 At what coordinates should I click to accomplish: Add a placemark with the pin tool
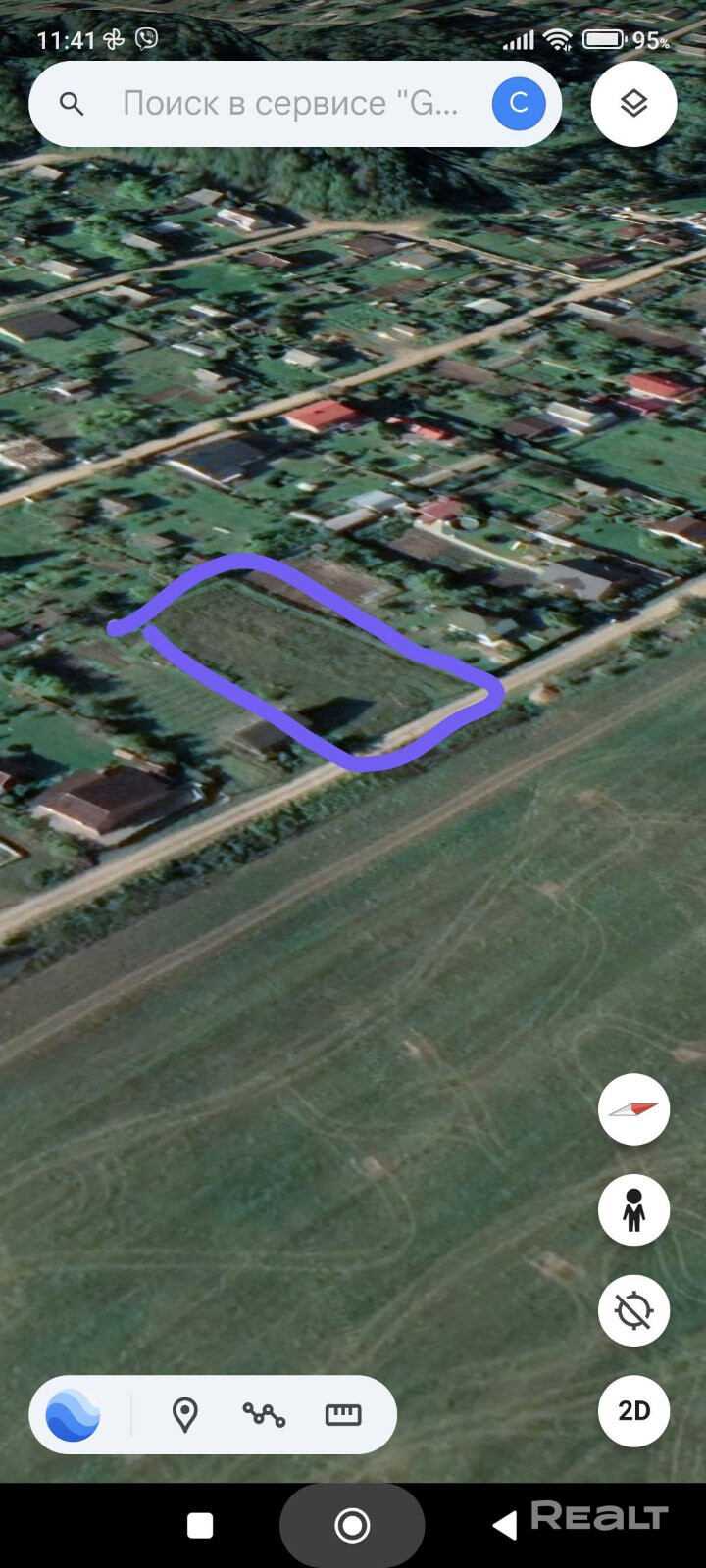184,1415
